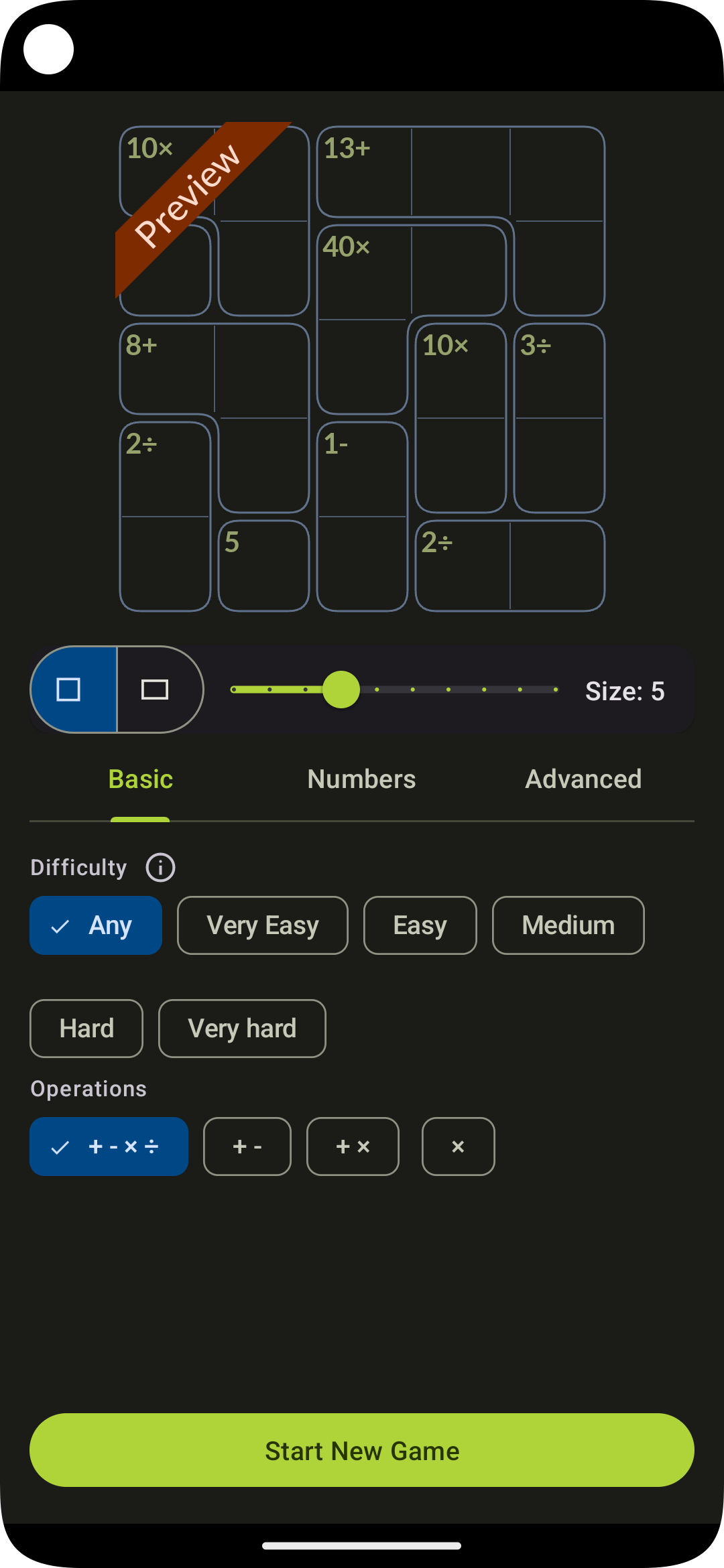Set difficulty to Hard

pos(86,1029)
